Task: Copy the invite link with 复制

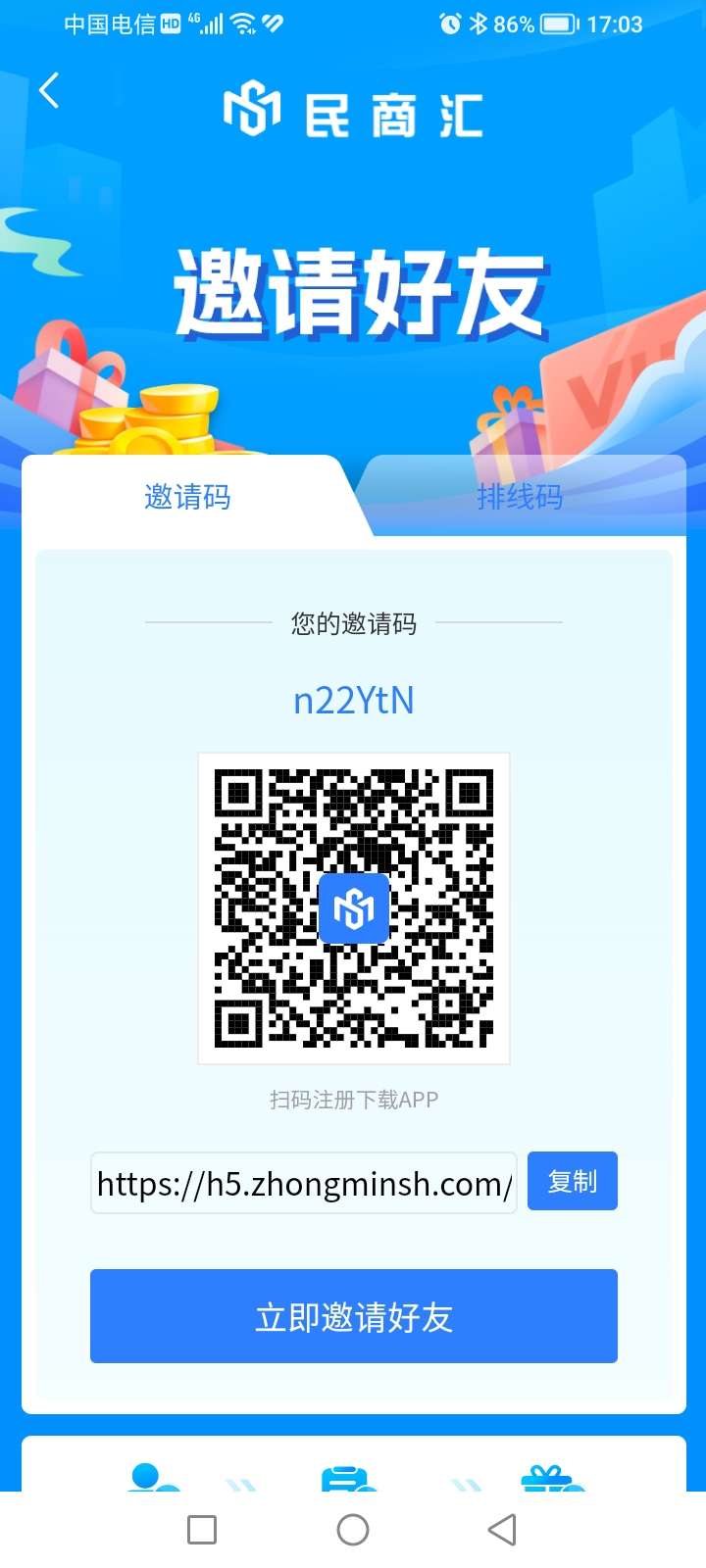Action: coord(573,1181)
